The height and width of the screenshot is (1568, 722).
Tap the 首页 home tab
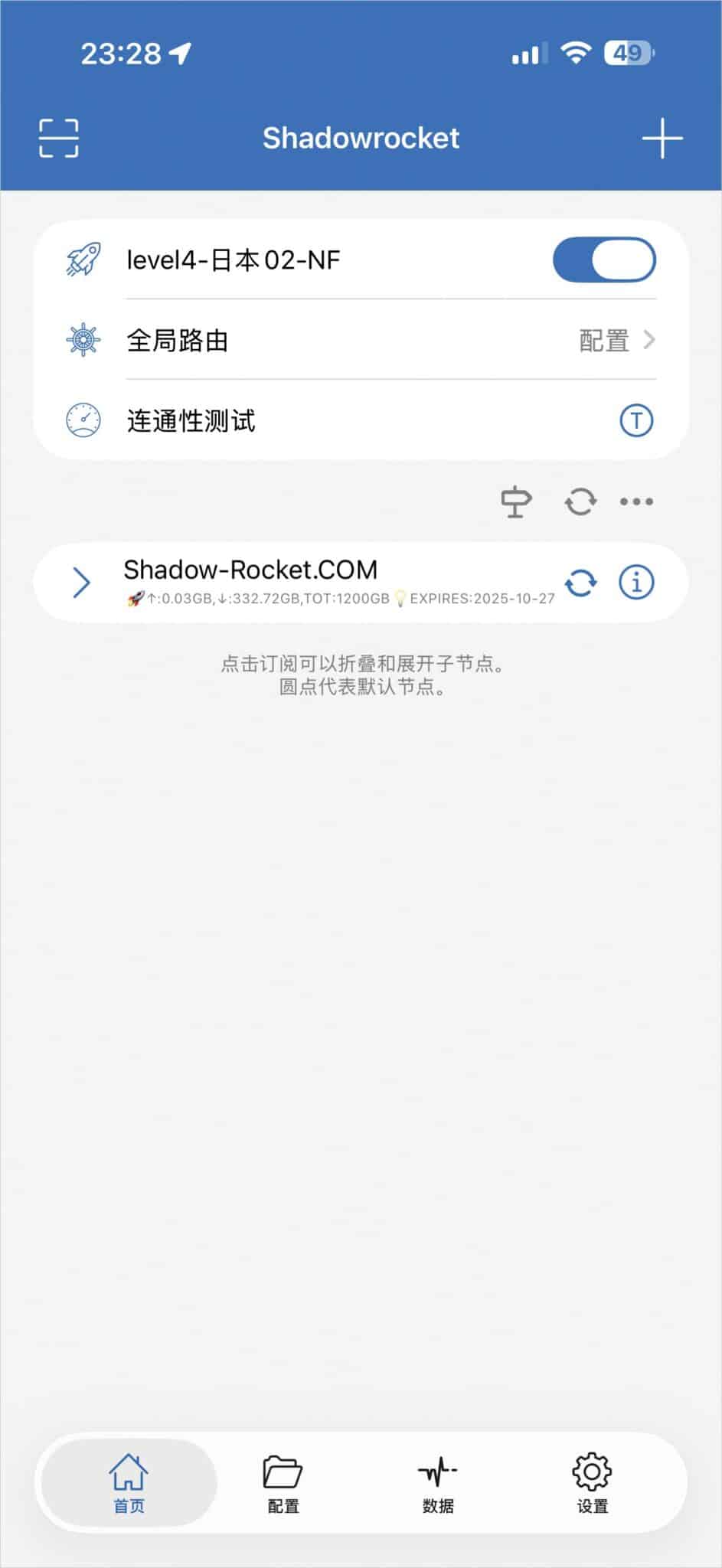coord(127,1483)
